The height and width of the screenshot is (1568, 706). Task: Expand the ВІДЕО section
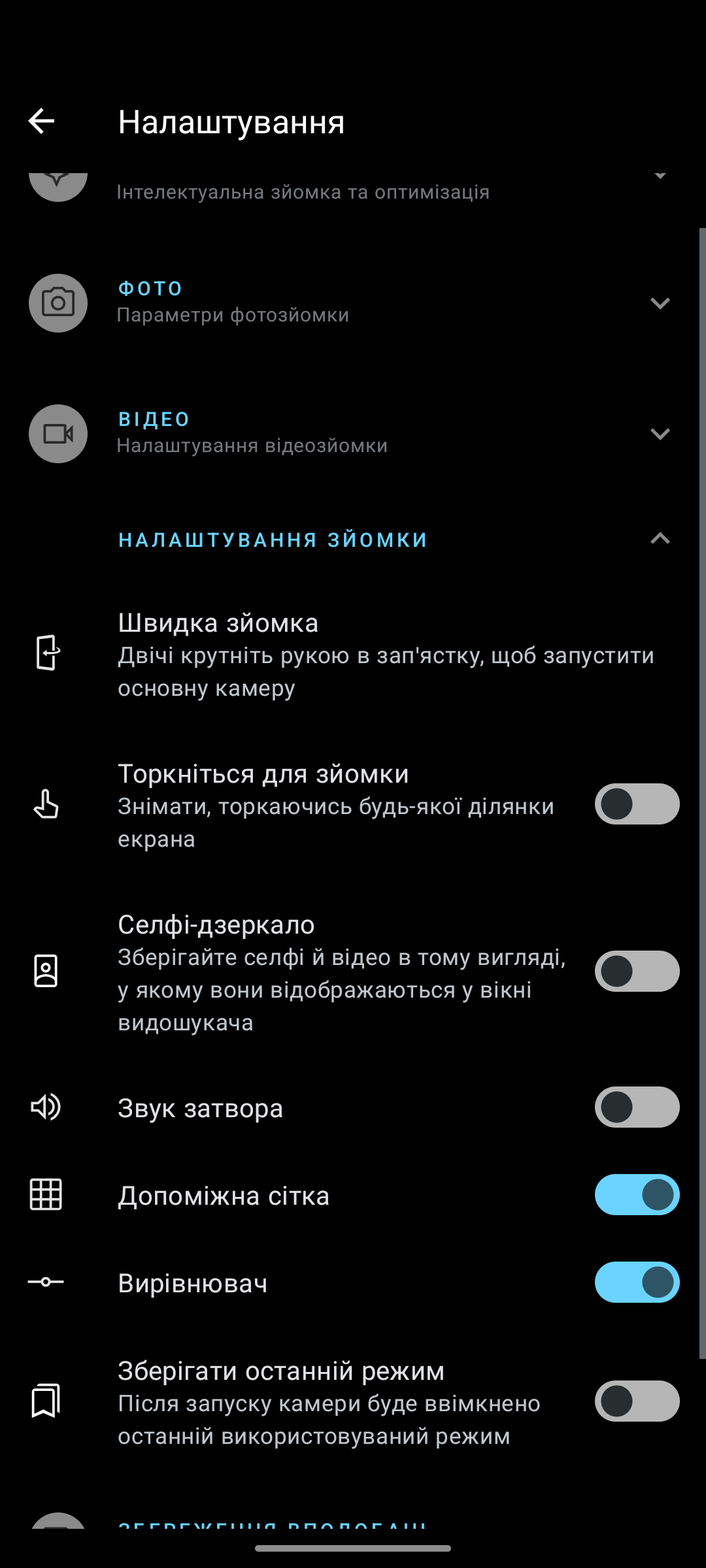point(660,434)
